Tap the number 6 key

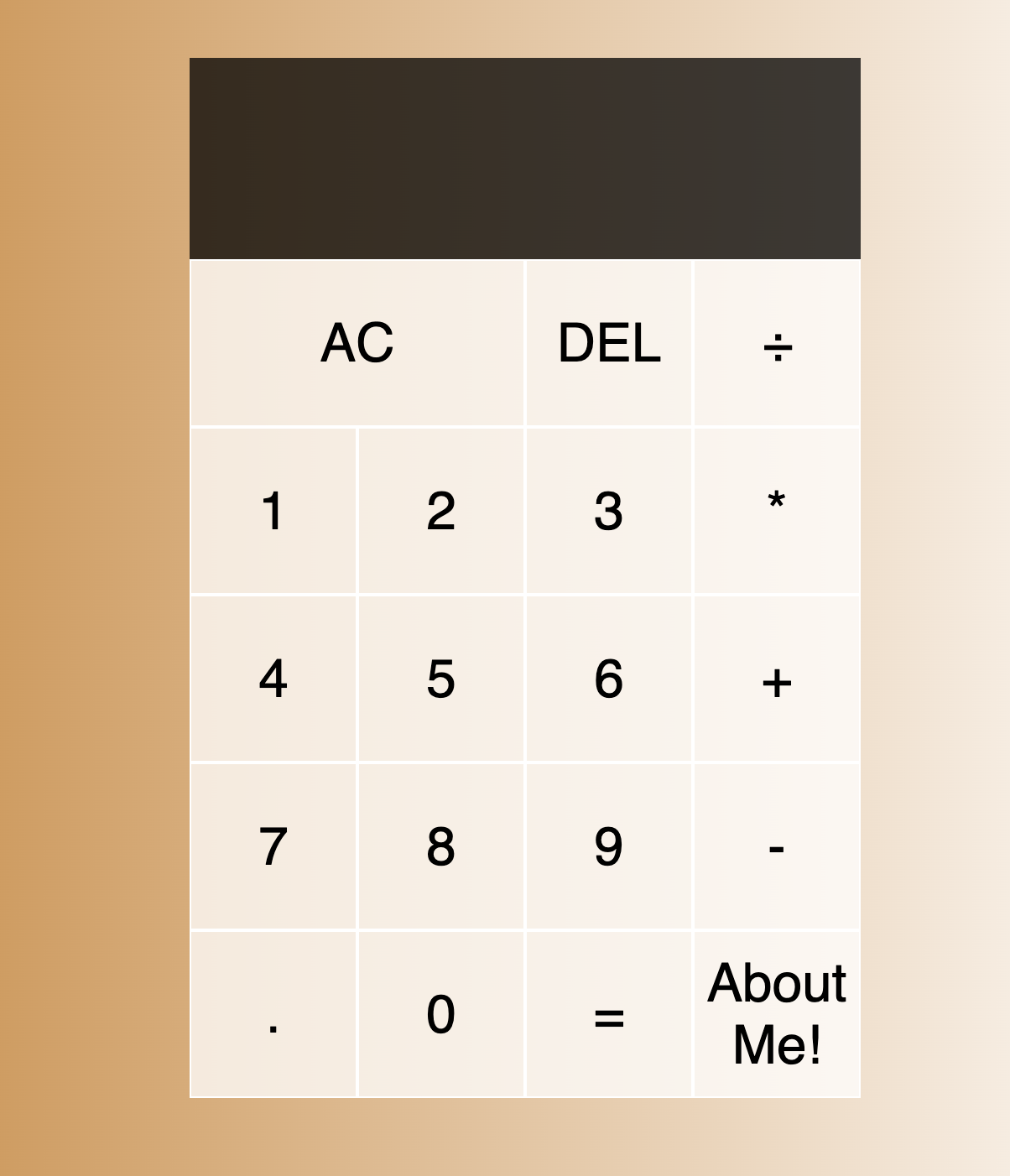(x=609, y=679)
